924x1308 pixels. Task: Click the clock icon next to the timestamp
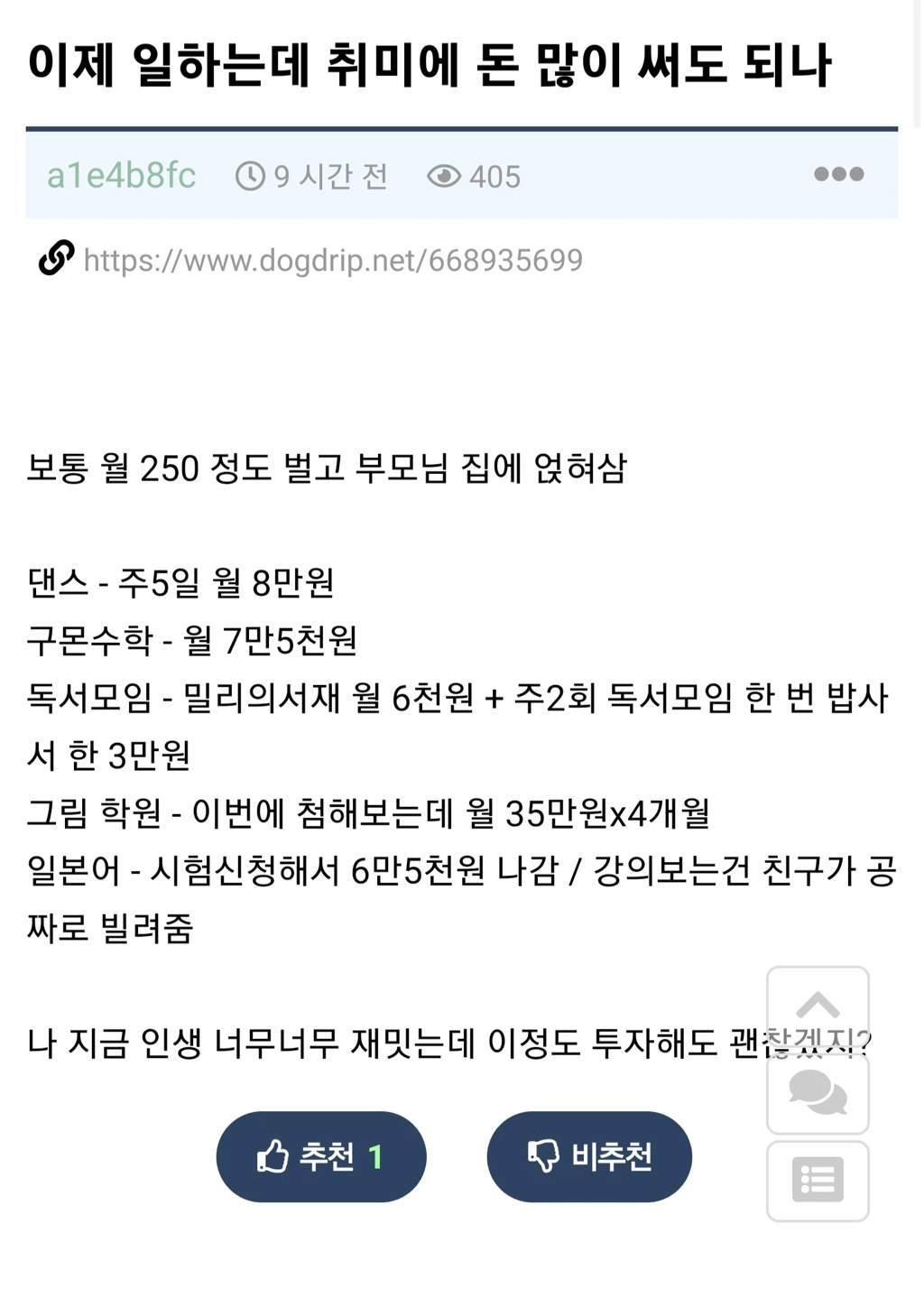[250, 176]
